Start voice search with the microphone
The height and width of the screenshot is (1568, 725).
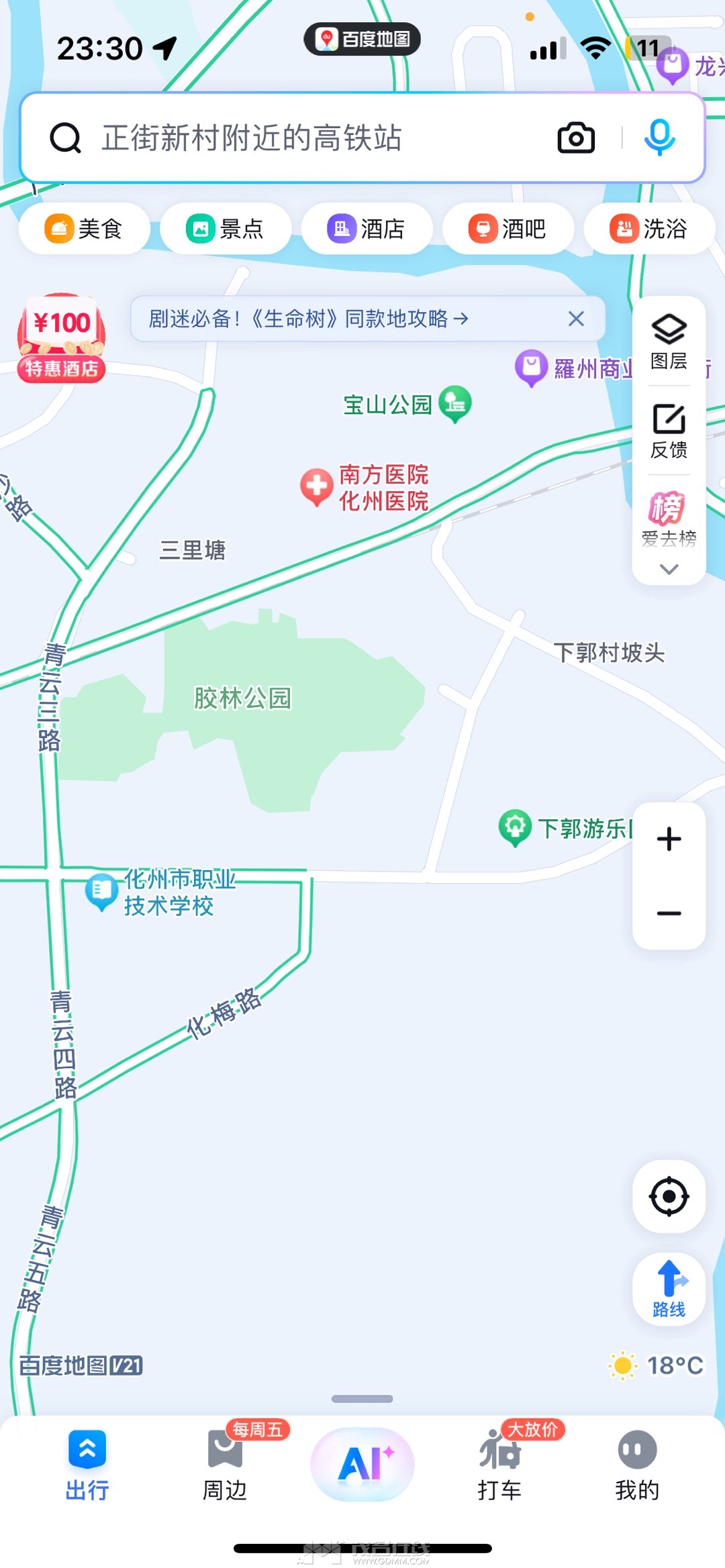pyautogui.click(x=659, y=138)
